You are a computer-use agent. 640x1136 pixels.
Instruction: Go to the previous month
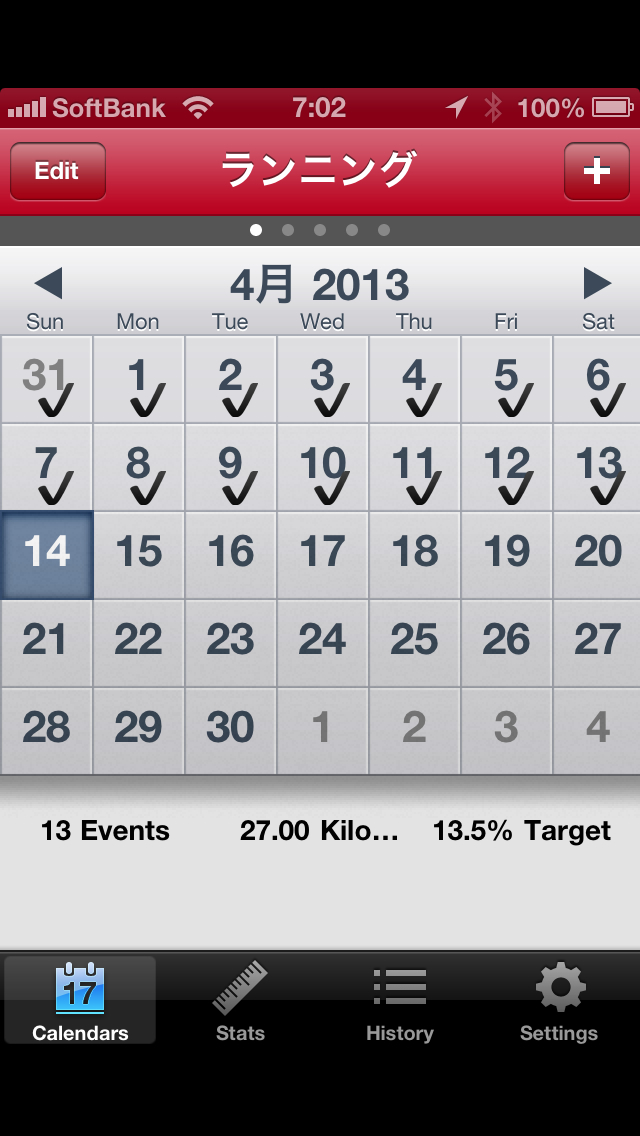pos(48,284)
